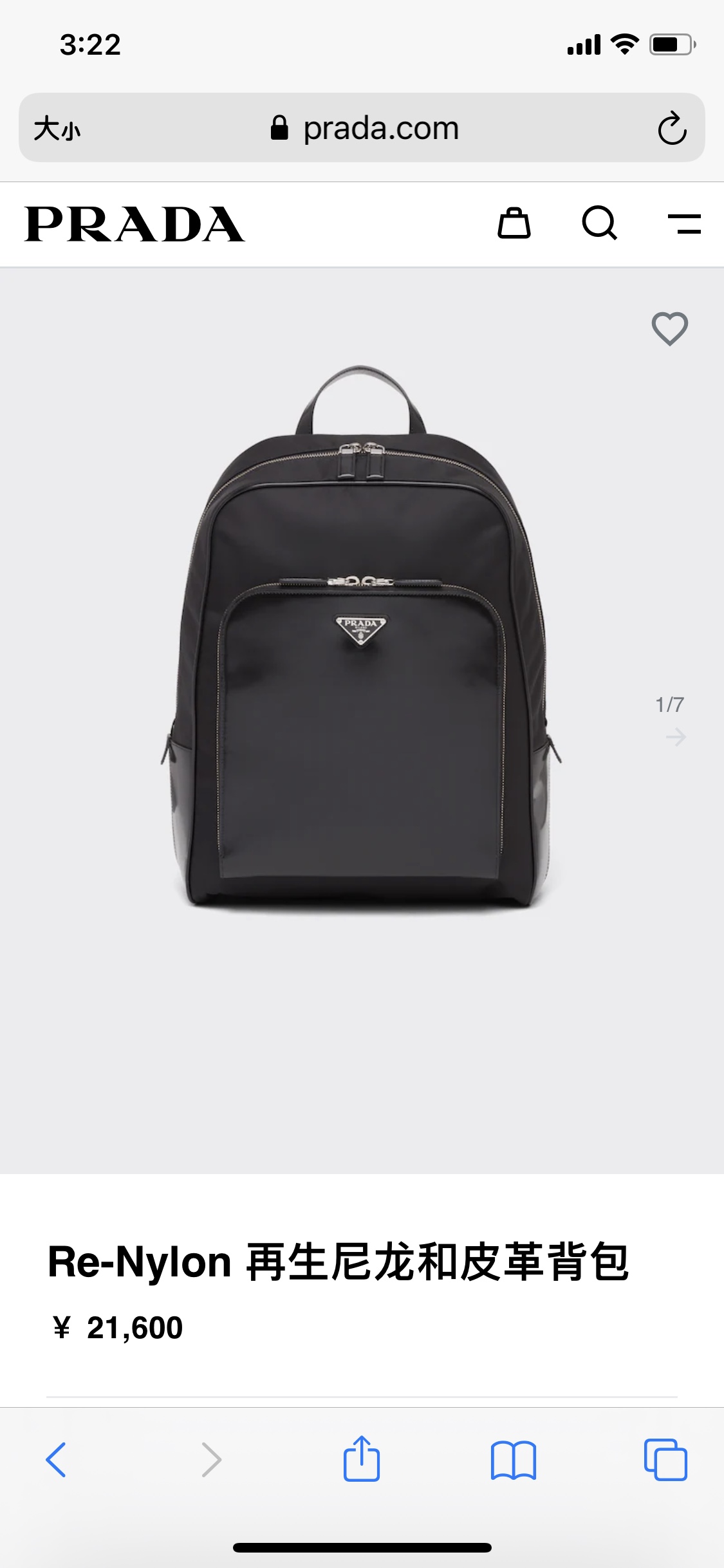Image resolution: width=724 pixels, height=1568 pixels.
Task: Reload the prada.com page
Action: point(672,129)
